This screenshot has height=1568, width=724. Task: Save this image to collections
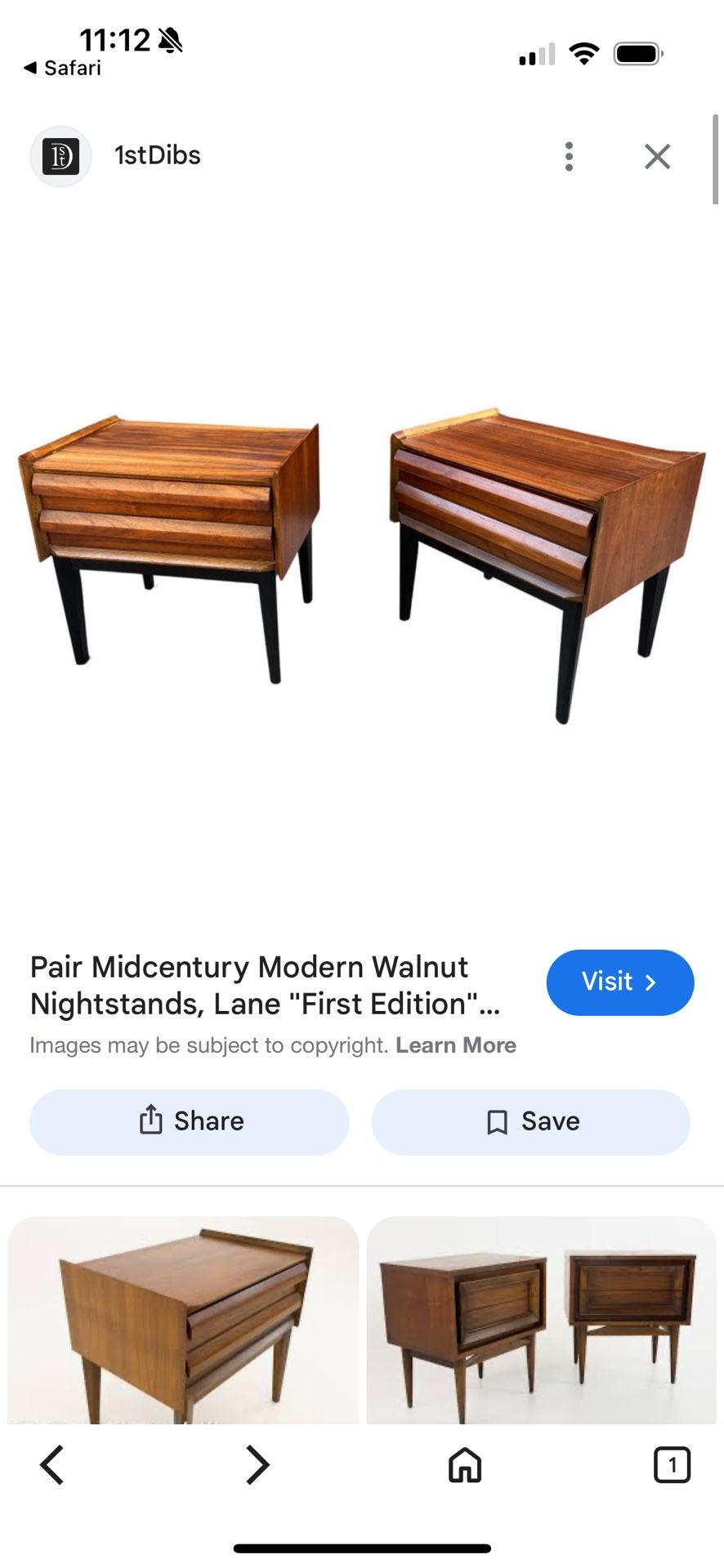coord(531,1121)
